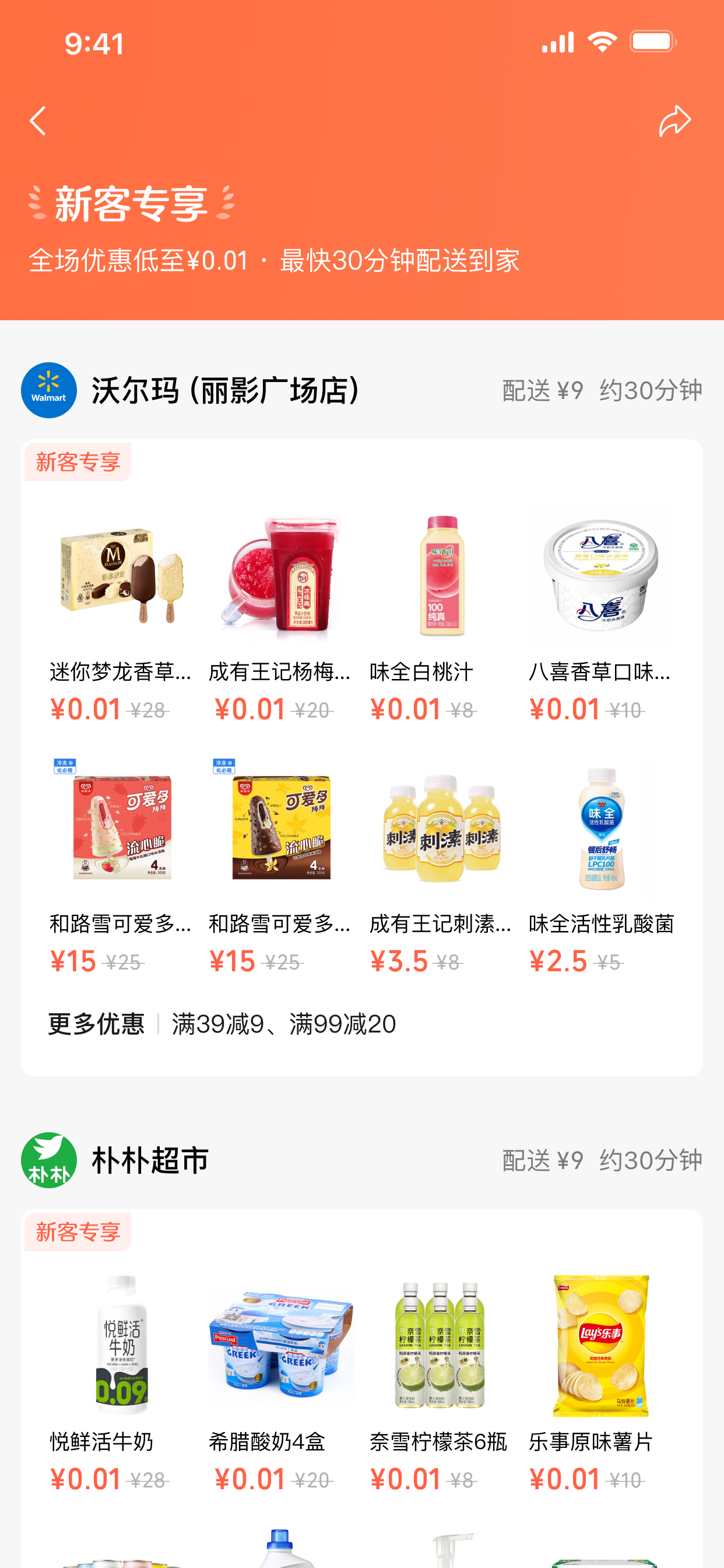The height and width of the screenshot is (1568, 724).
Task: Go back using the top-left arrow
Action: click(x=38, y=121)
